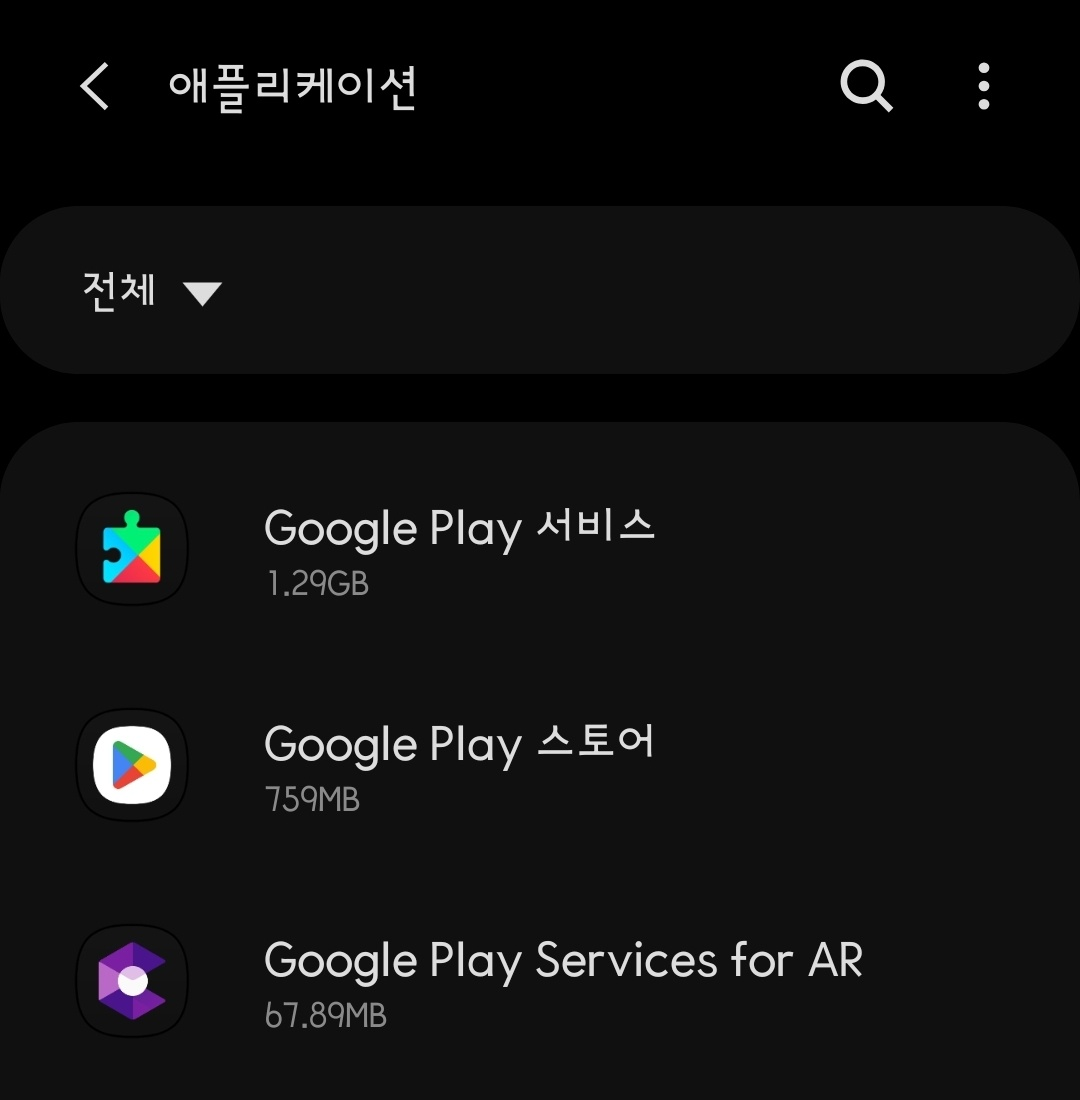The width and height of the screenshot is (1080, 1100).
Task: Open the app filter selector triangle
Action: click(204, 292)
